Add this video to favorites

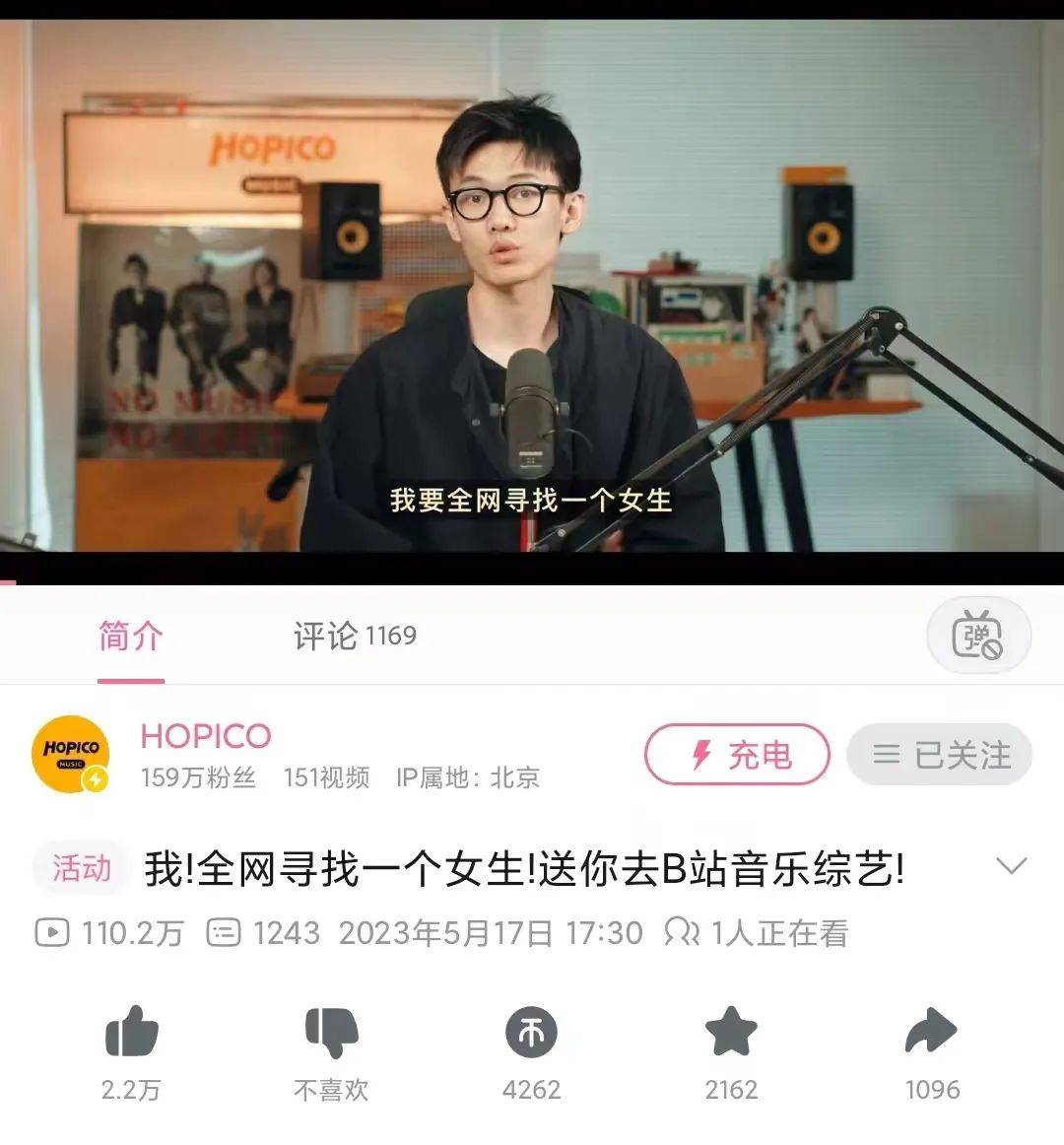(731, 1033)
